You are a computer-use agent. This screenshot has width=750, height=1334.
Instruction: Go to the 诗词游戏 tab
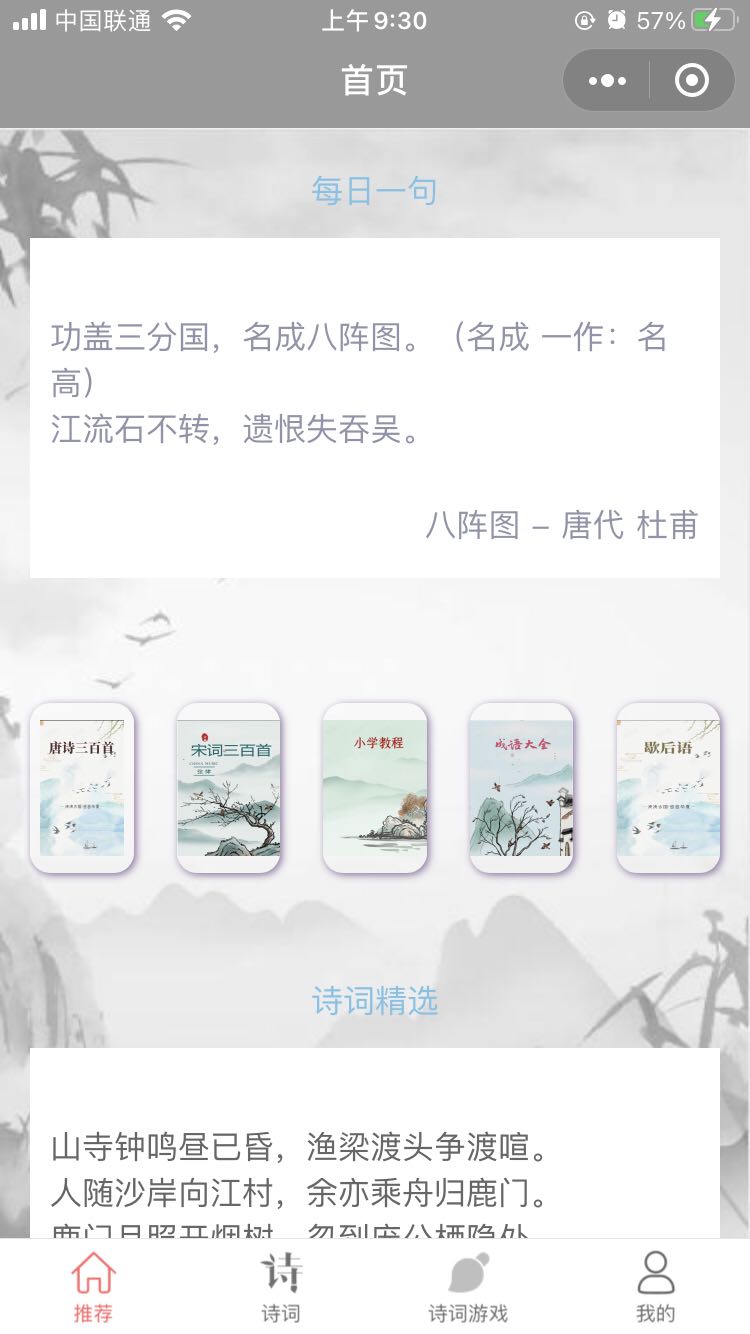(x=468, y=1288)
